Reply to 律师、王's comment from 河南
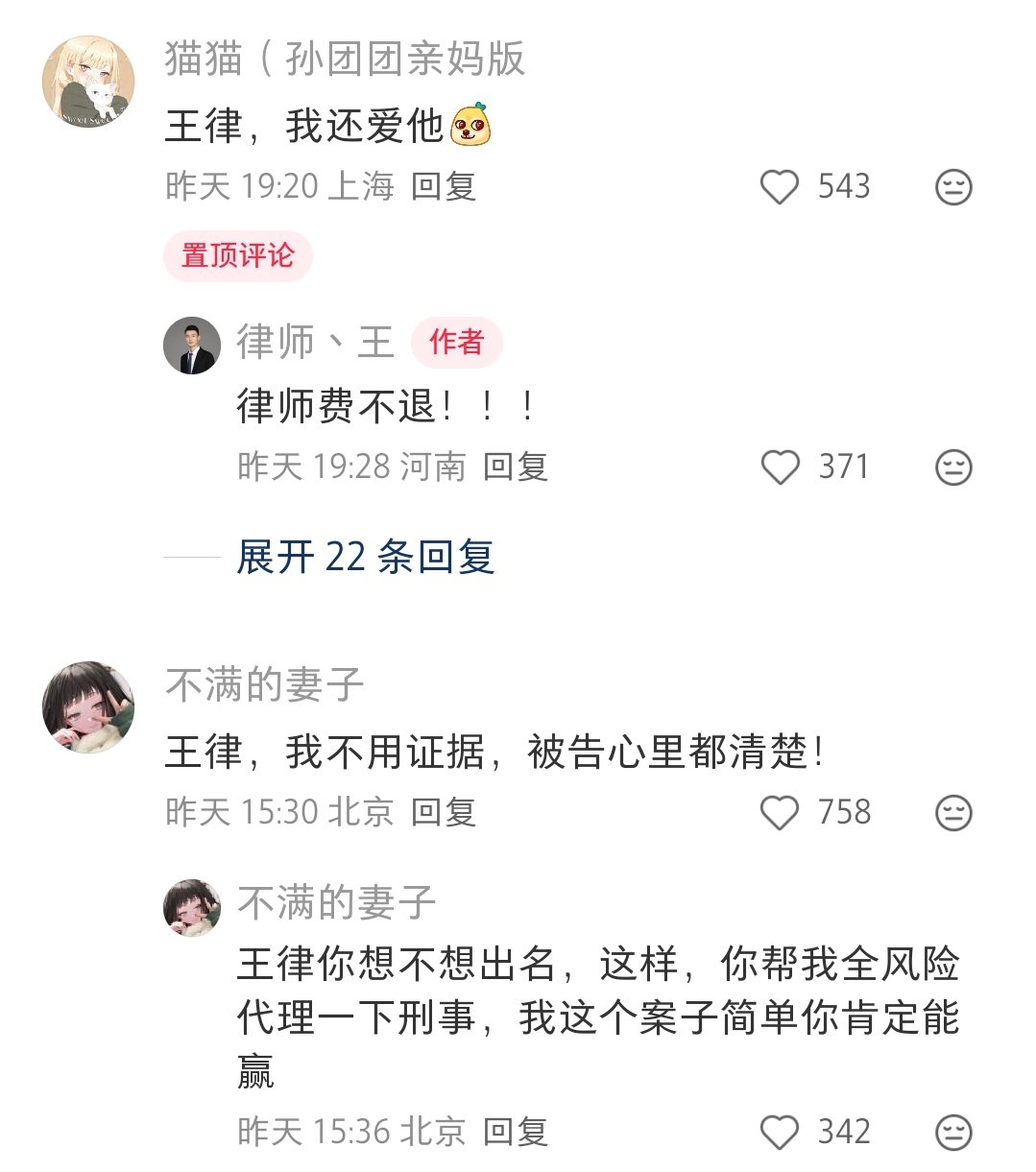Image resolution: width=1036 pixels, height=1172 pixels. tap(516, 467)
